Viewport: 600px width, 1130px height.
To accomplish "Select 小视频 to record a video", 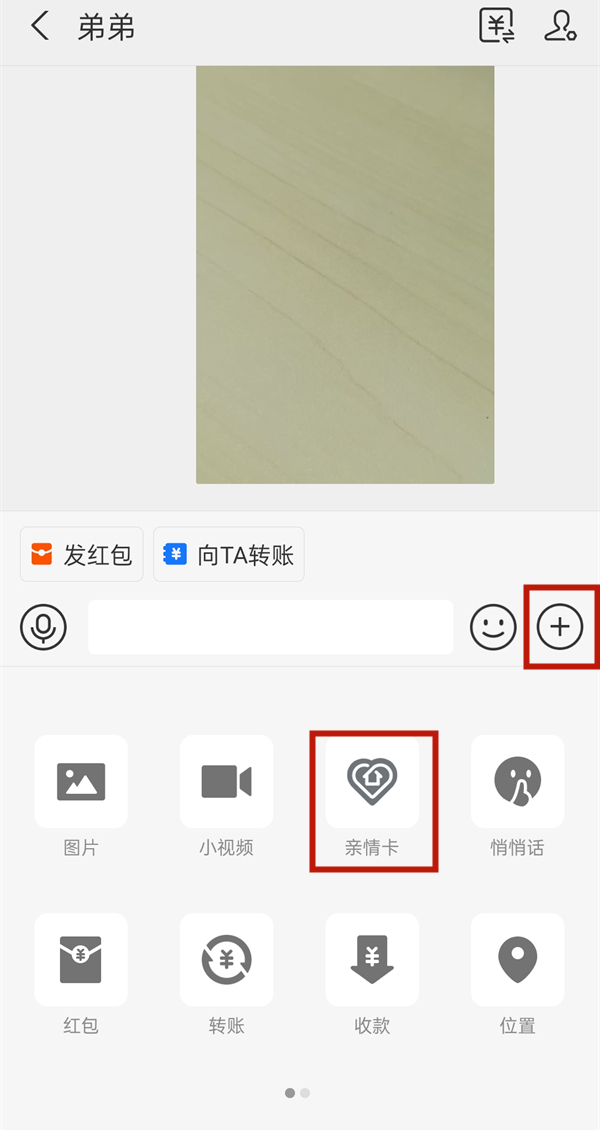I will pyautogui.click(x=226, y=782).
